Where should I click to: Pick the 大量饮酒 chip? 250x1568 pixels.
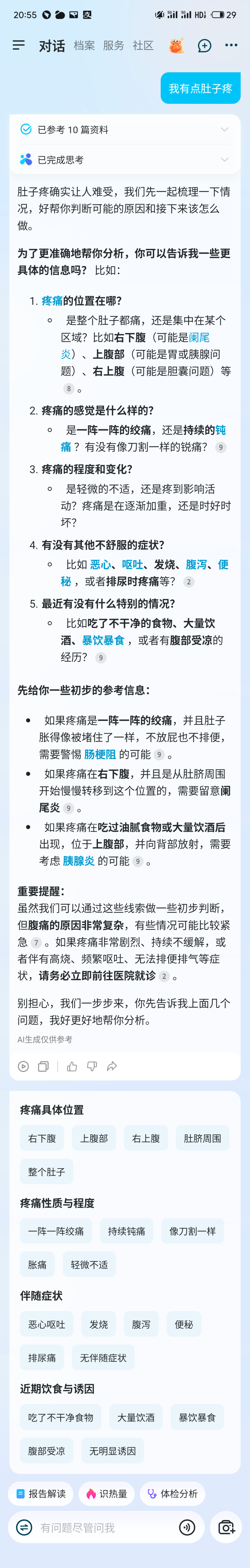(x=136, y=1417)
